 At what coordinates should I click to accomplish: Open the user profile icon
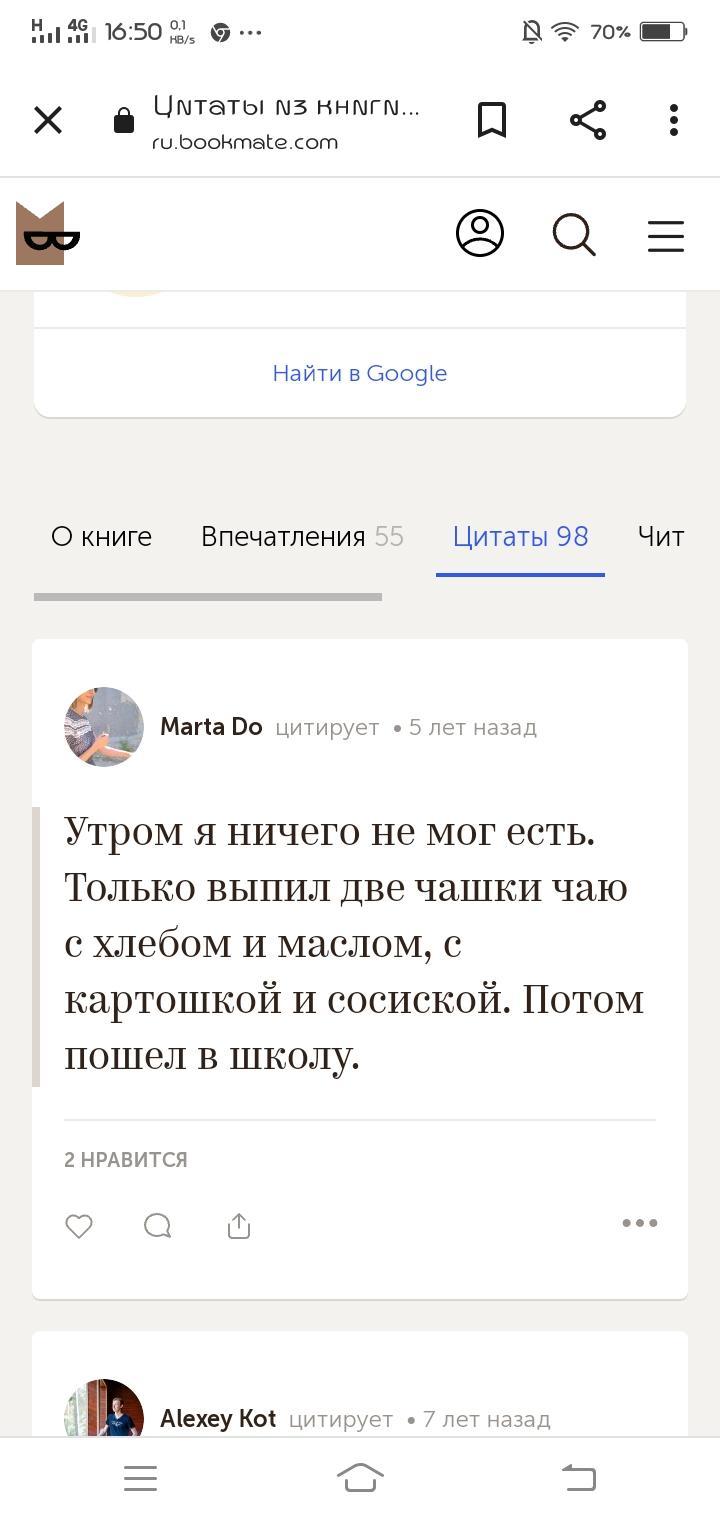480,234
